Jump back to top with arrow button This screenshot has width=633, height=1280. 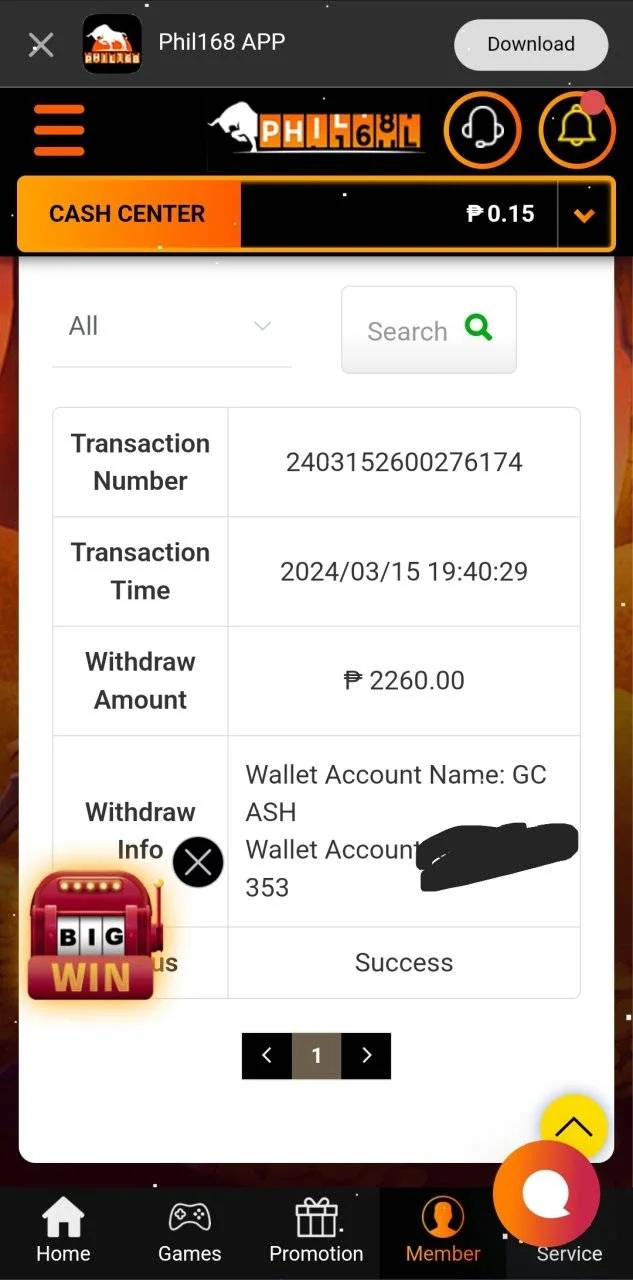pyautogui.click(x=574, y=1128)
